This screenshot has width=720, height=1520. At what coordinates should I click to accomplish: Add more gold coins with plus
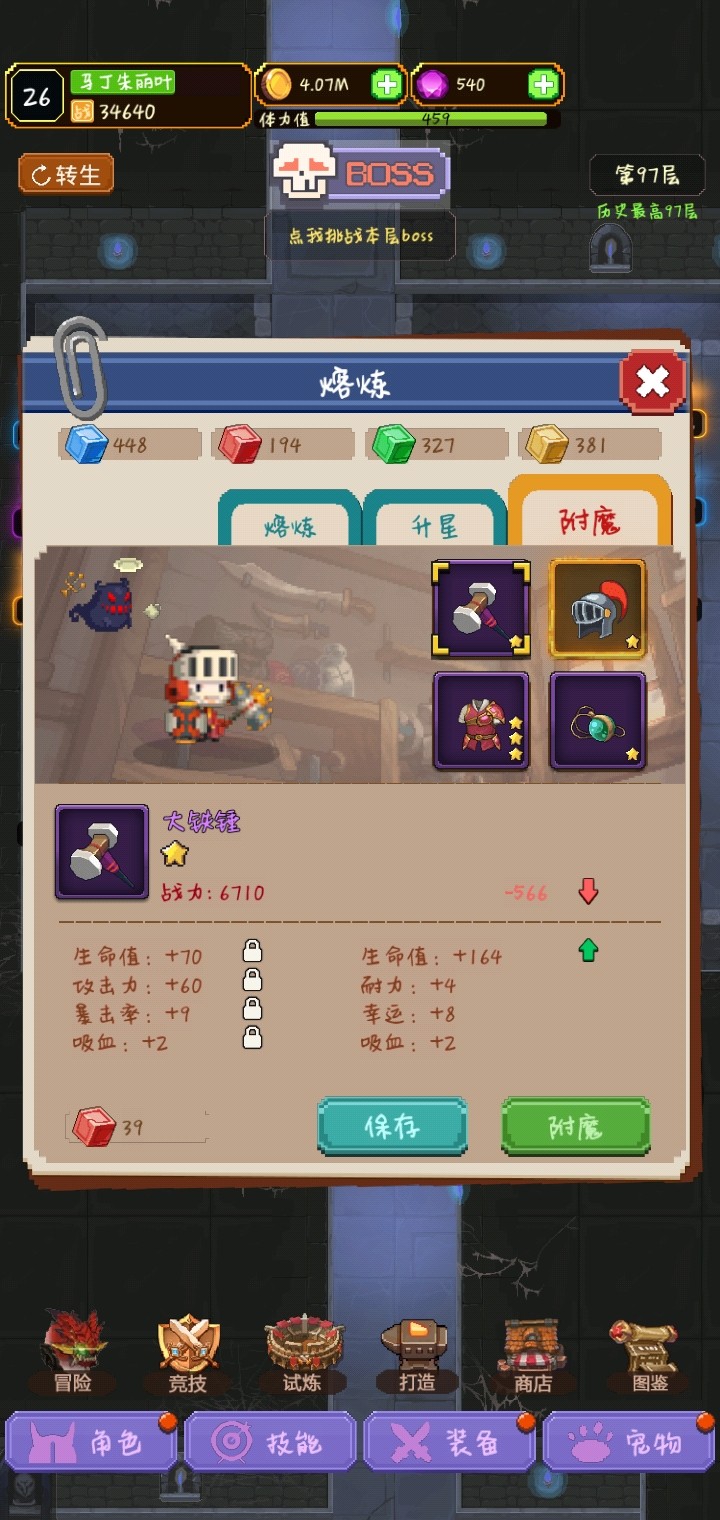[386, 85]
